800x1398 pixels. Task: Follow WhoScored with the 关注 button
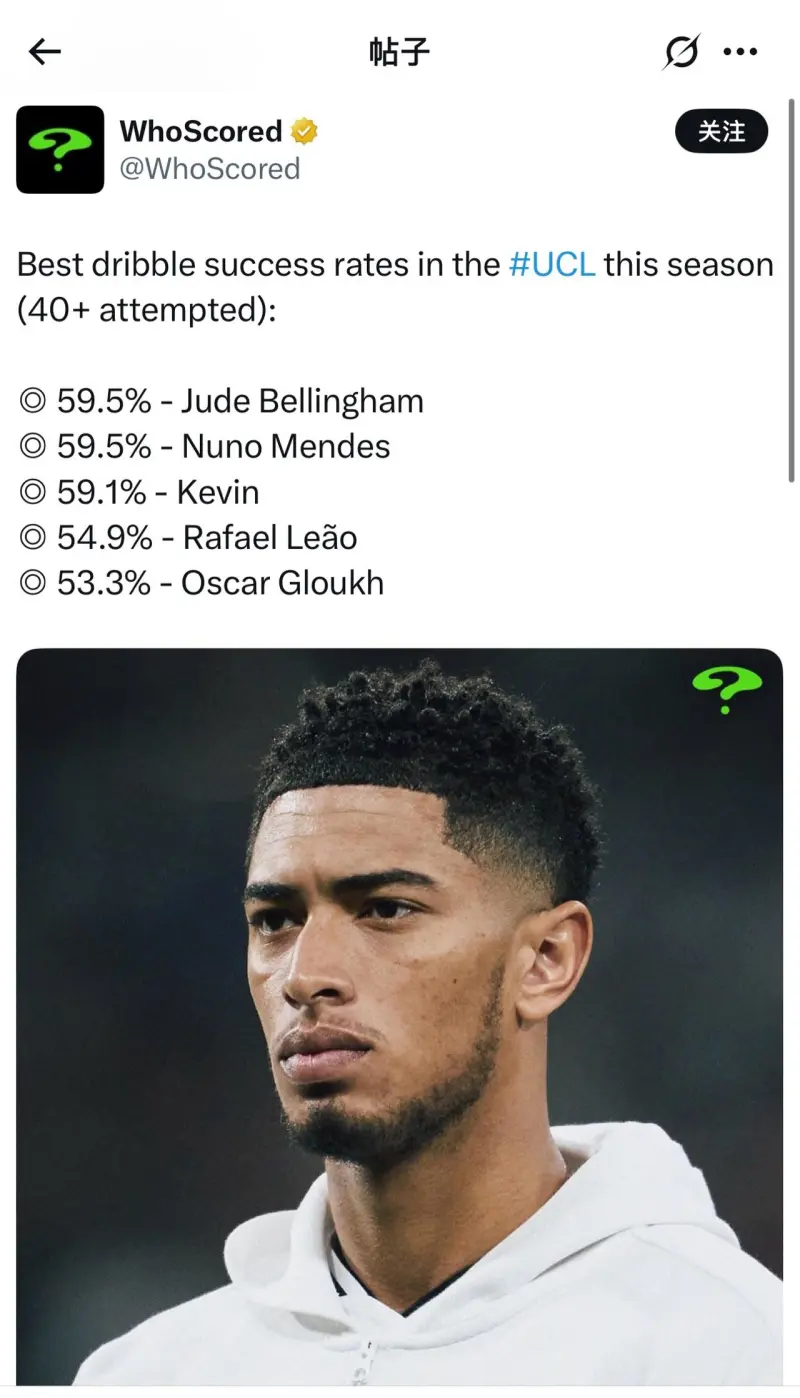coord(721,131)
